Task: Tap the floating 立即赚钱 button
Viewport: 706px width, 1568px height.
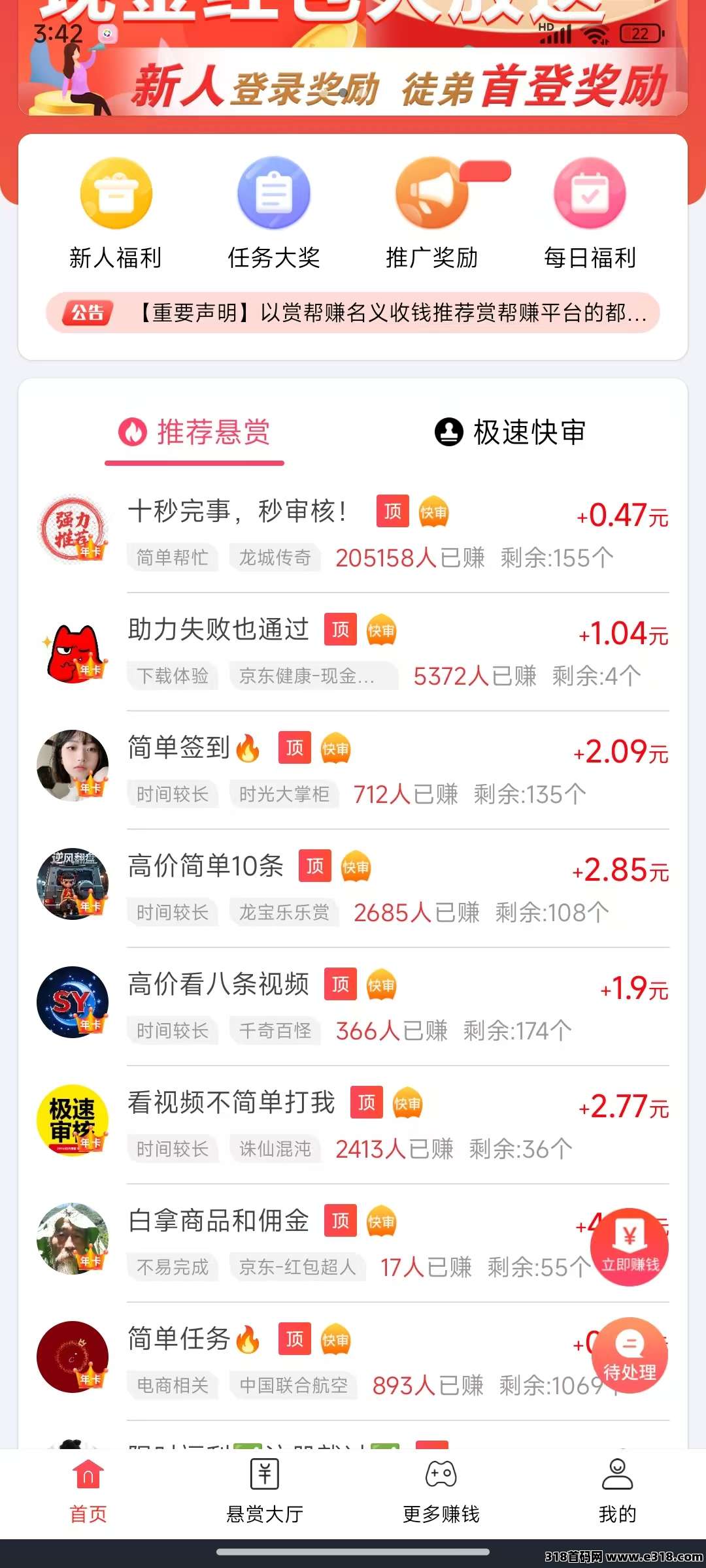Action: [630, 1247]
